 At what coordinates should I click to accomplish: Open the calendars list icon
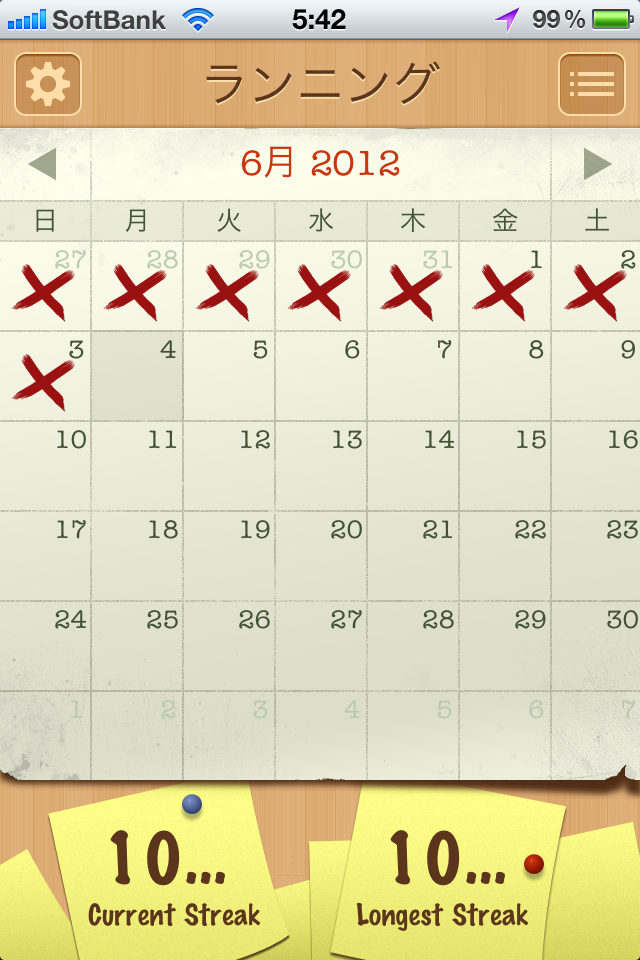[x=591, y=84]
